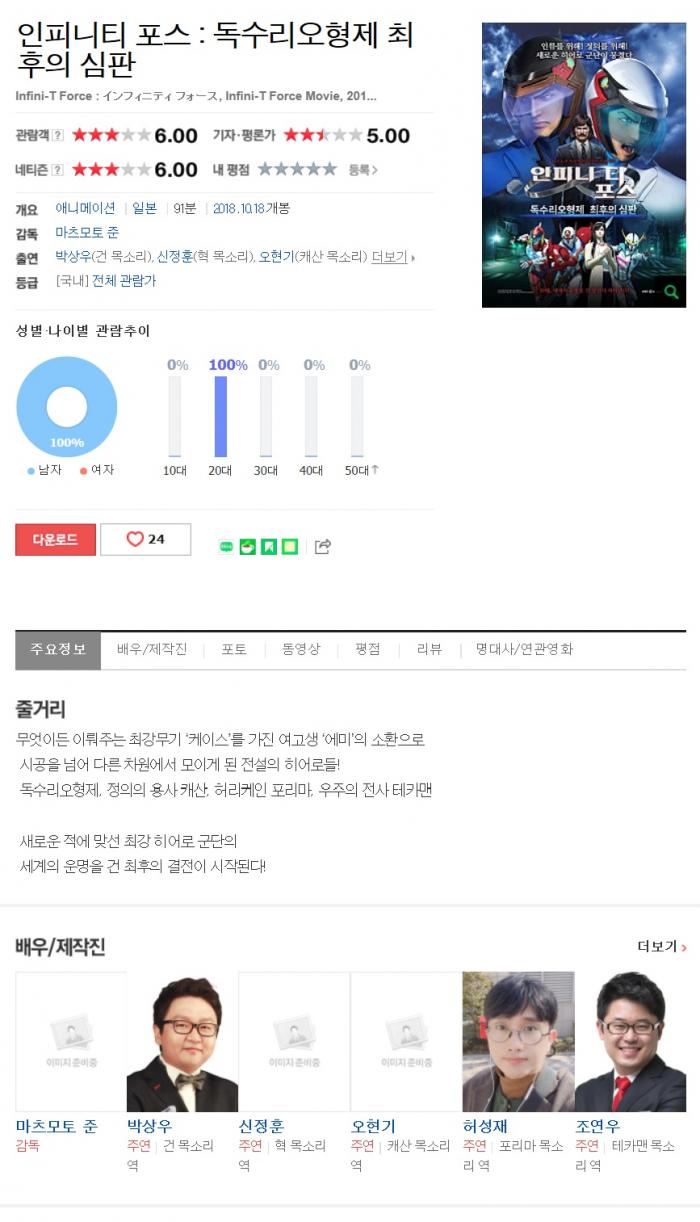700x1222 pixels.
Task: Tap the red 다운로드 button
Action: [55, 539]
